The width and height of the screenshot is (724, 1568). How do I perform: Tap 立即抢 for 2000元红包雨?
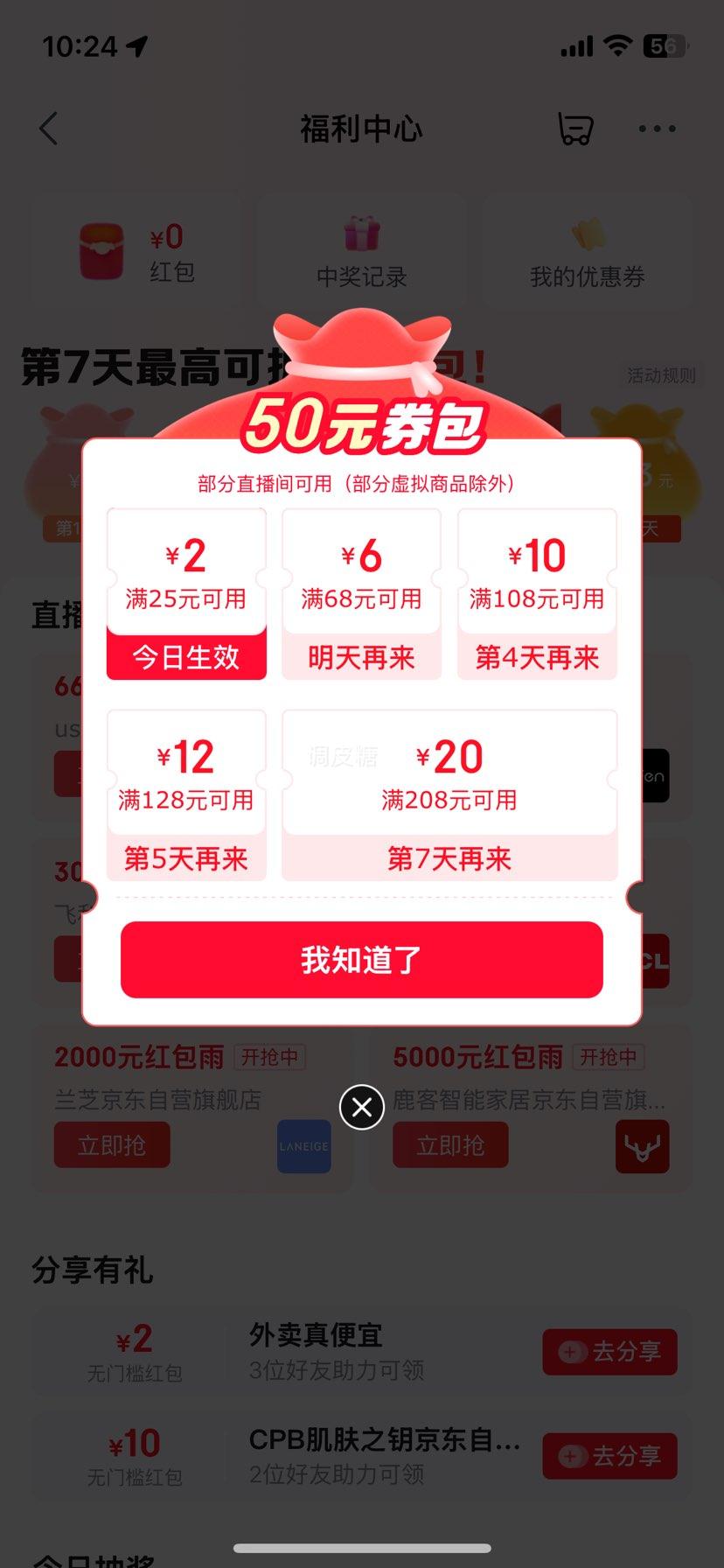[x=112, y=1144]
